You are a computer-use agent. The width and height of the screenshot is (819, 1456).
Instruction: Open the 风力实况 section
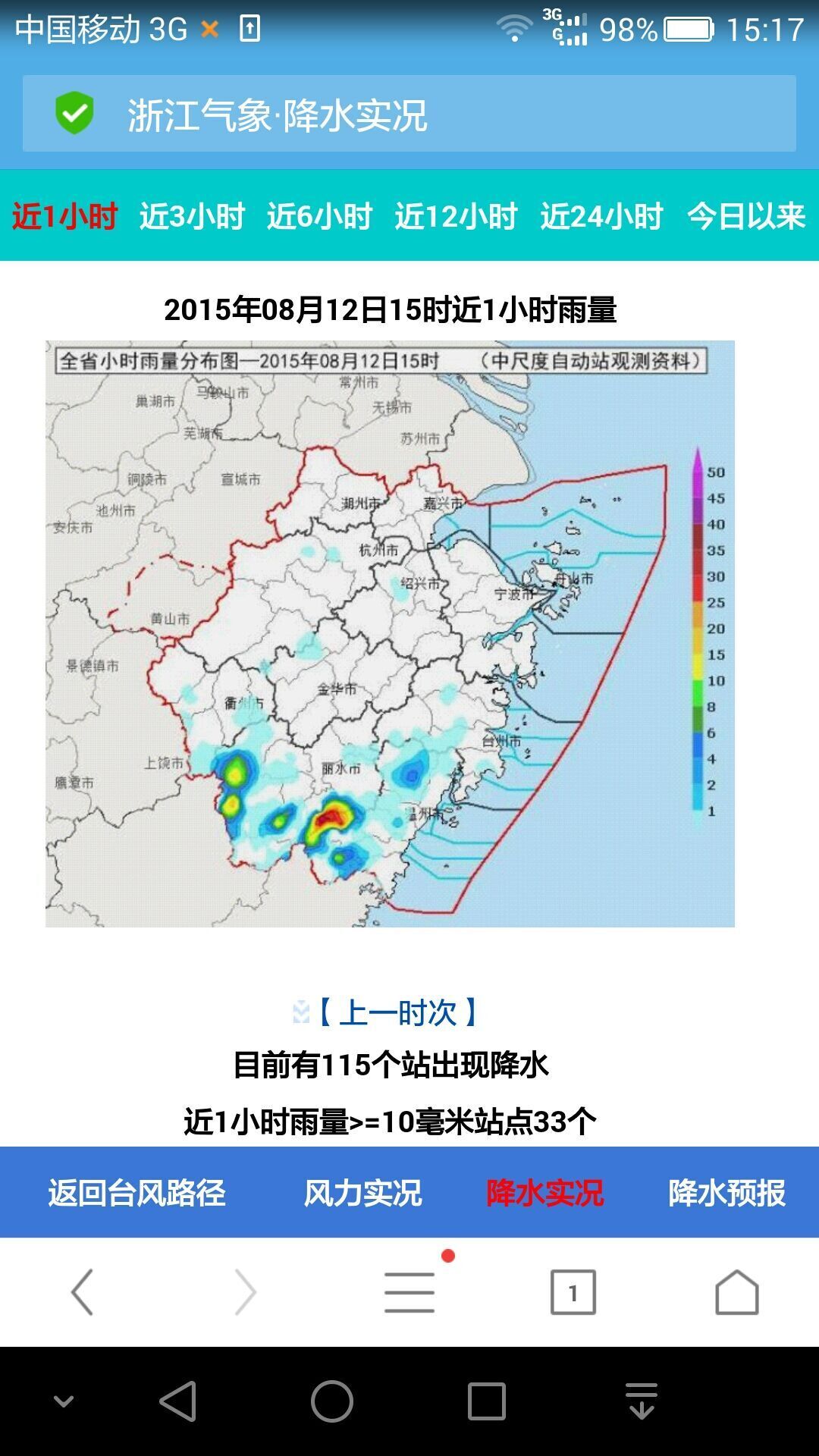pyautogui.click(x=362, y=1193)
